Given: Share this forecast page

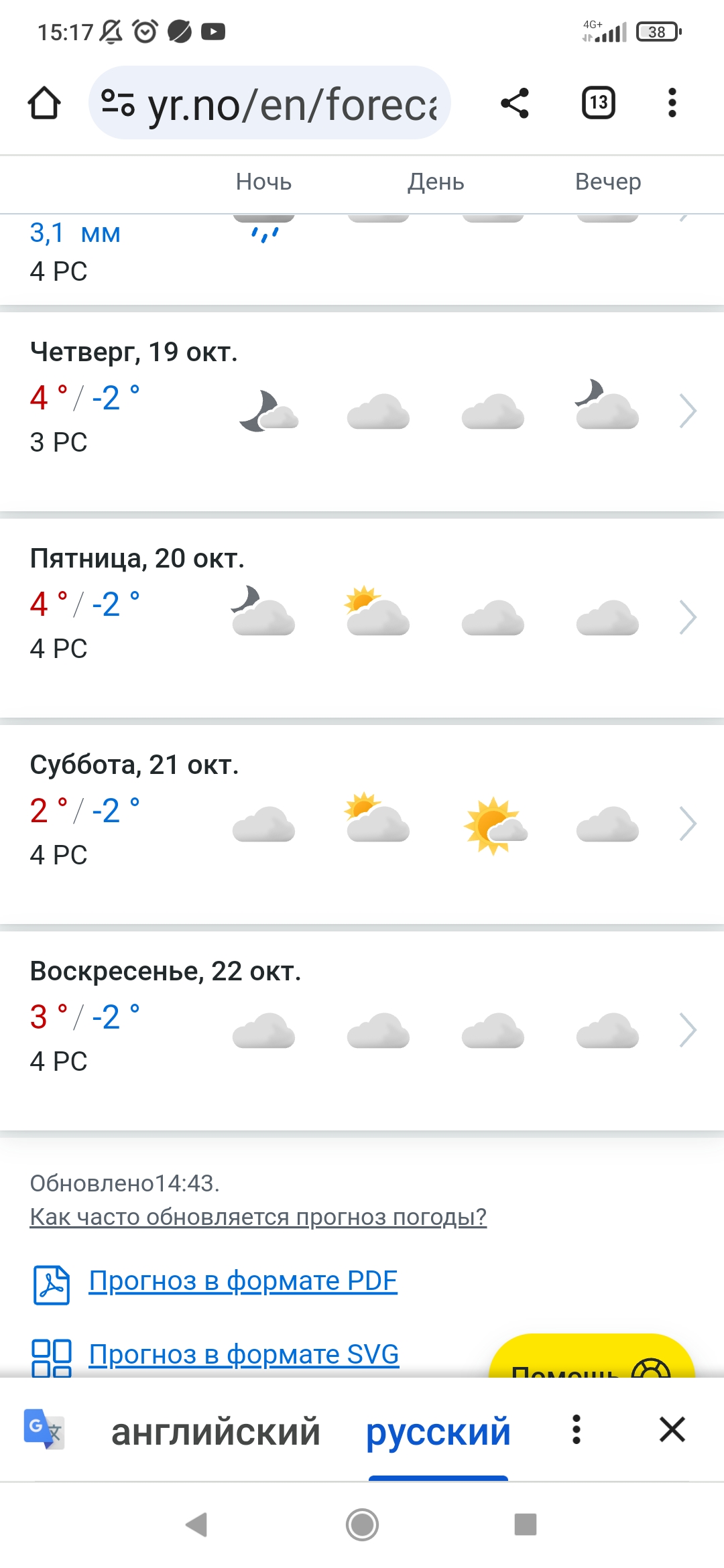Looking at the screenshot, I should (x=515, y=103).
